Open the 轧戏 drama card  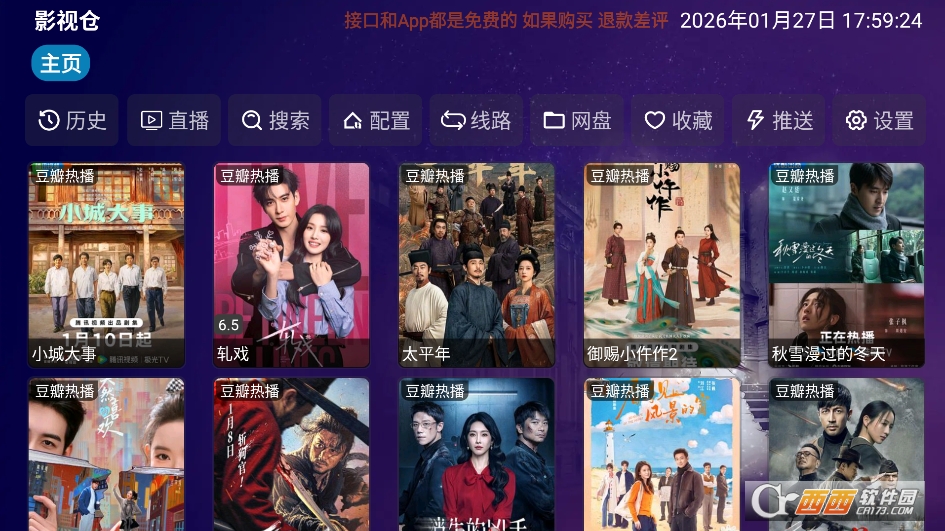click(291, 265)
